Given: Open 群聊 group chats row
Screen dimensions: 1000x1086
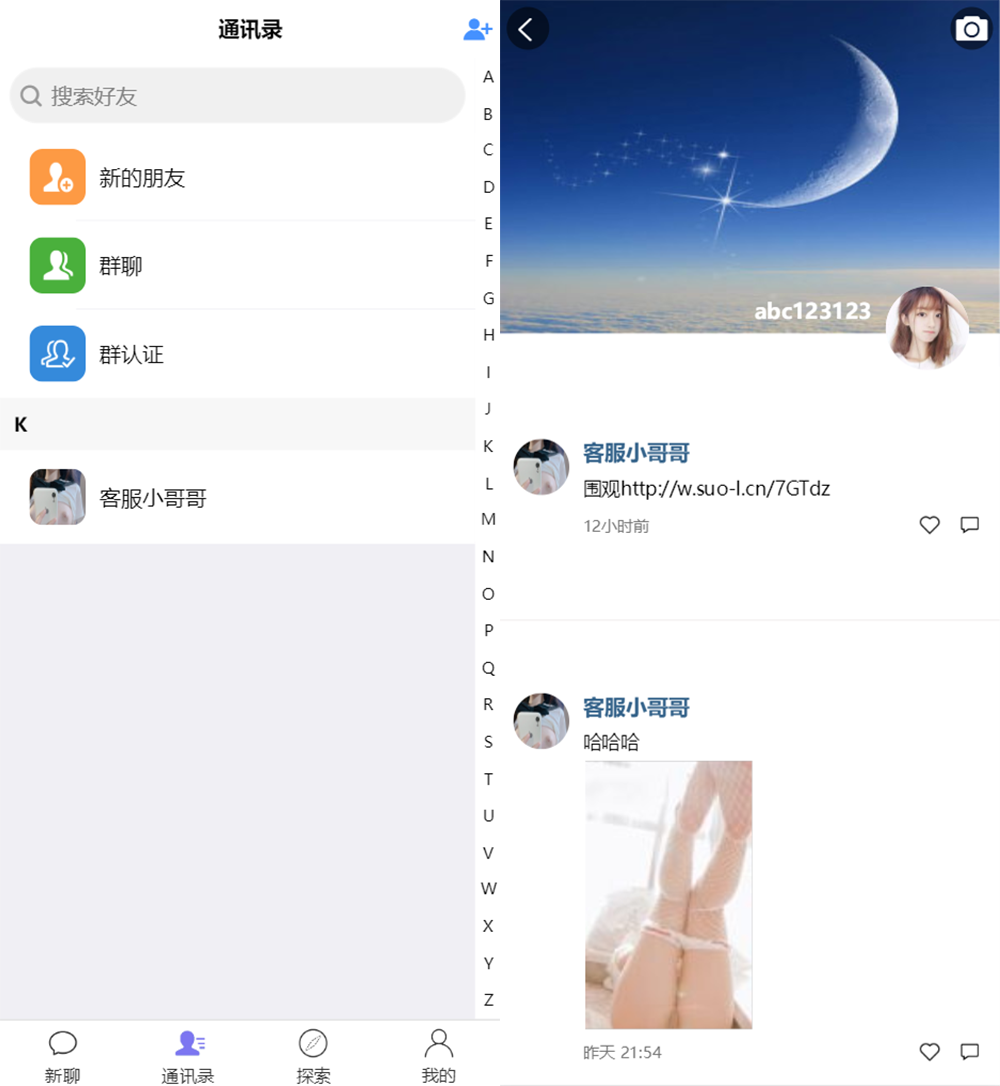Looking at the screenshot, I should (x=237, y=266).
